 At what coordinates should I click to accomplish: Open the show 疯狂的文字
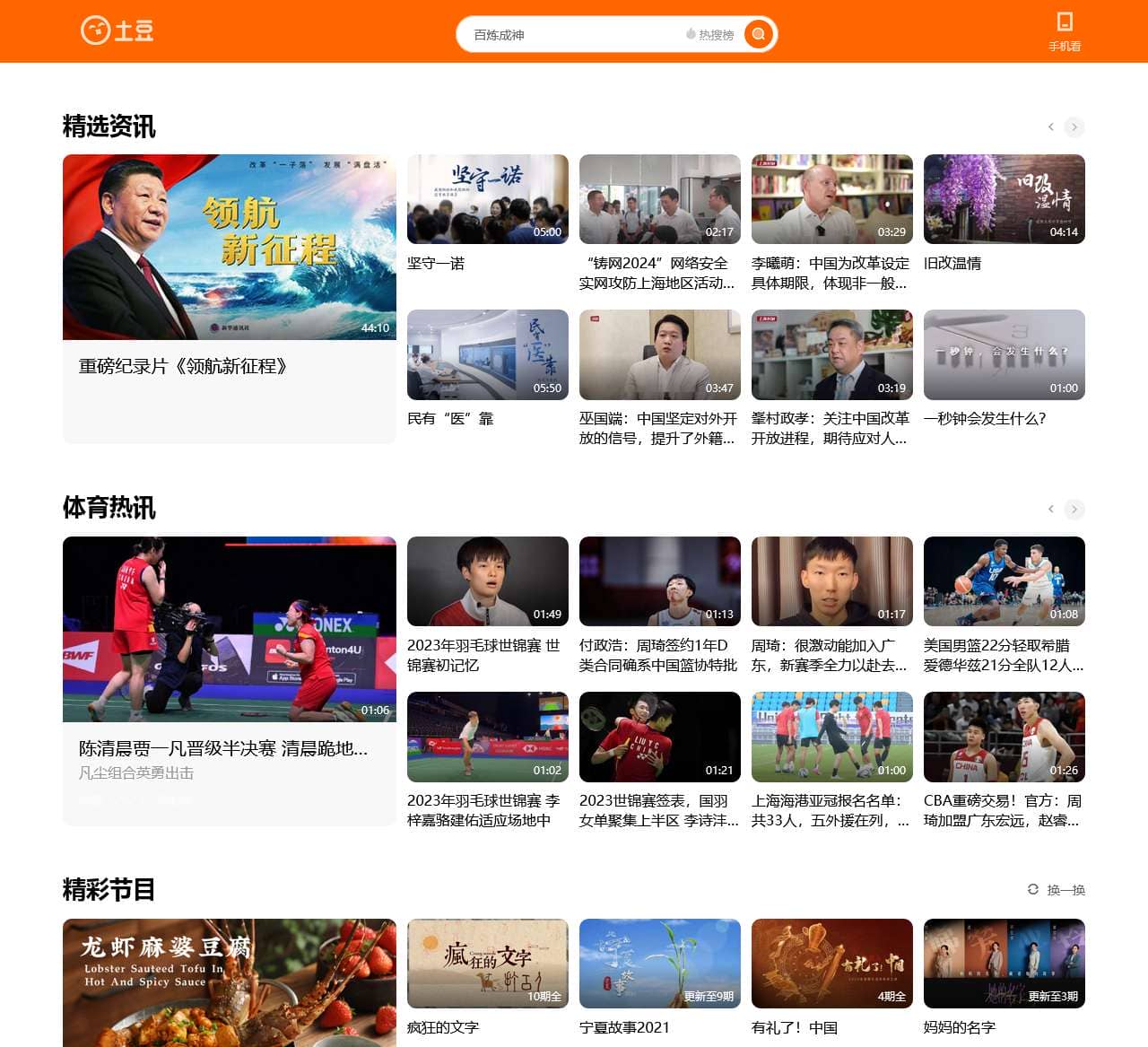coord(488,964)
